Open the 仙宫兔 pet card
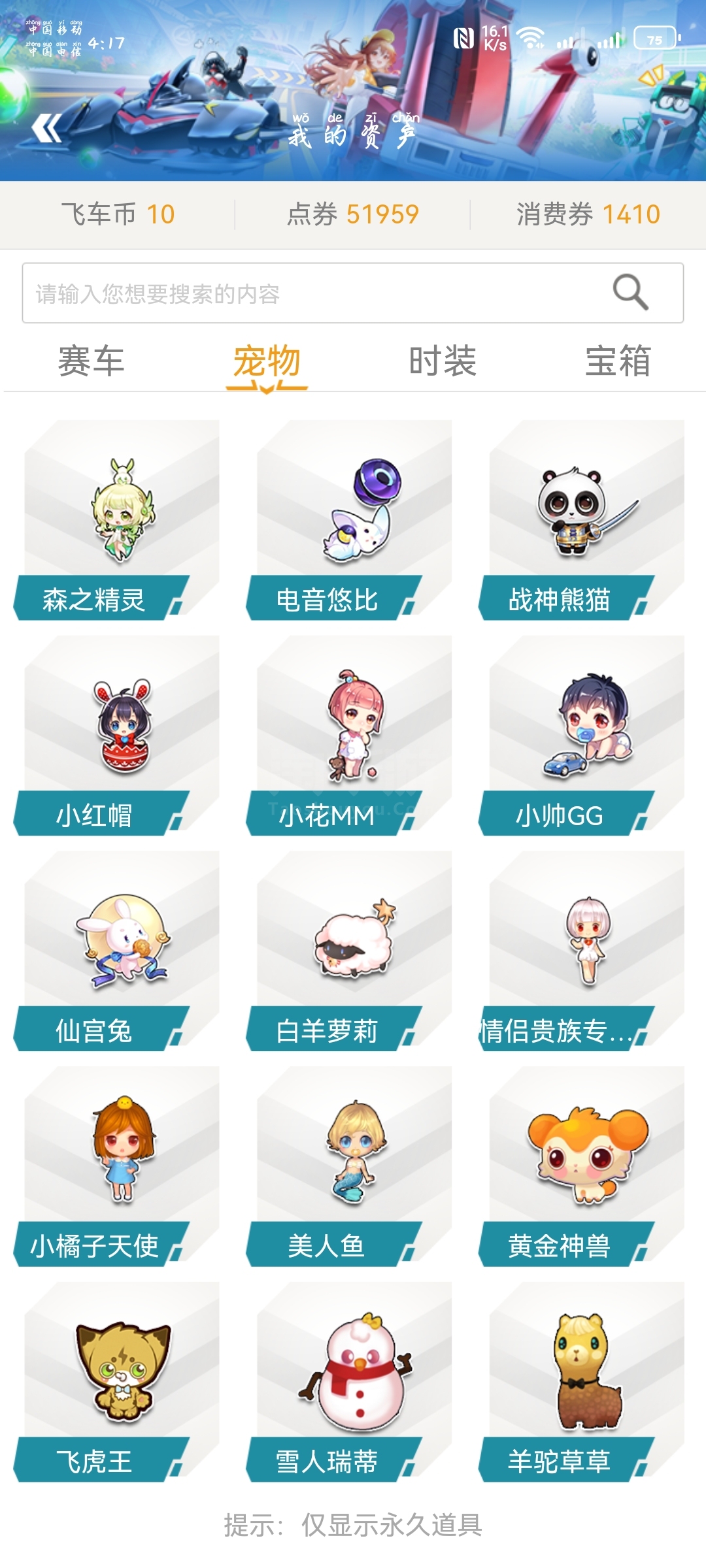 [x=116, y=951]
